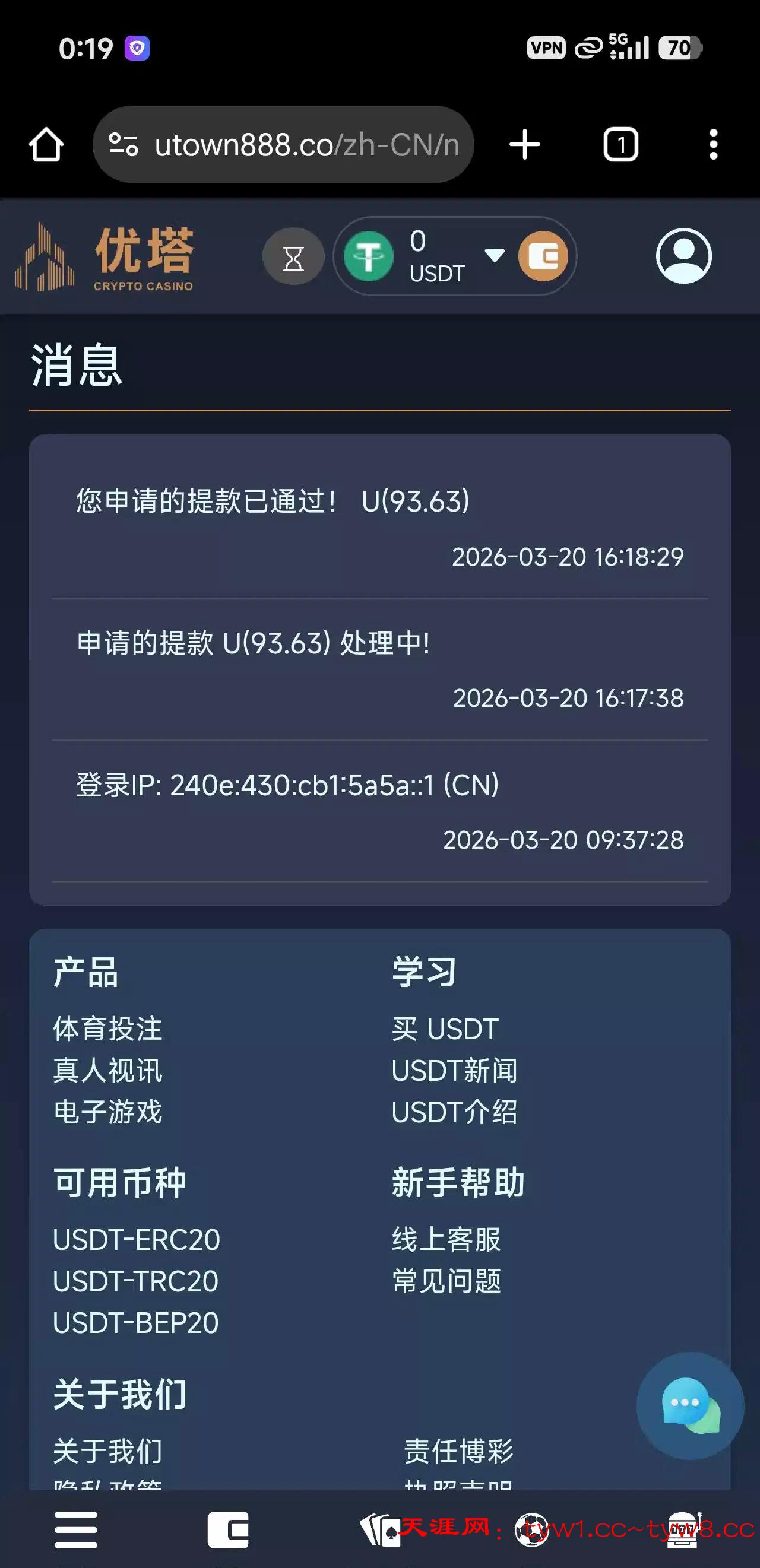The height and width of the screenshot is (1568, 760).
Task: Go to 真人视讯
Action: (108, 1071)
